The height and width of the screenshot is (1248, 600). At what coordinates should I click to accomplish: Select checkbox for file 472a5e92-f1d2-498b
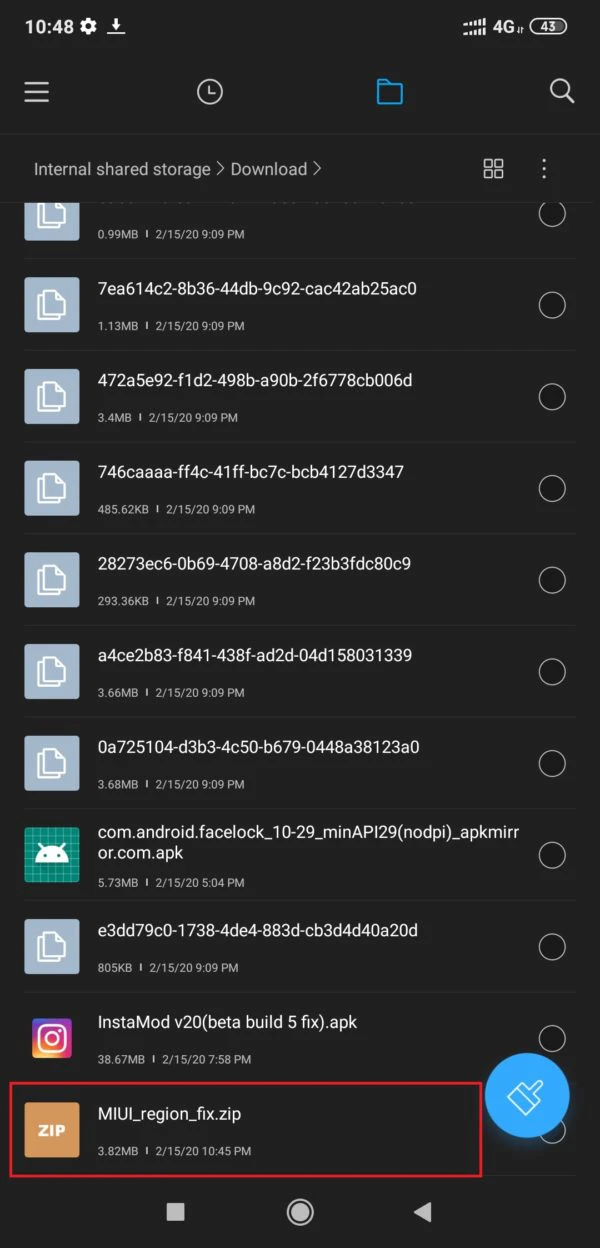pos(552,396)
